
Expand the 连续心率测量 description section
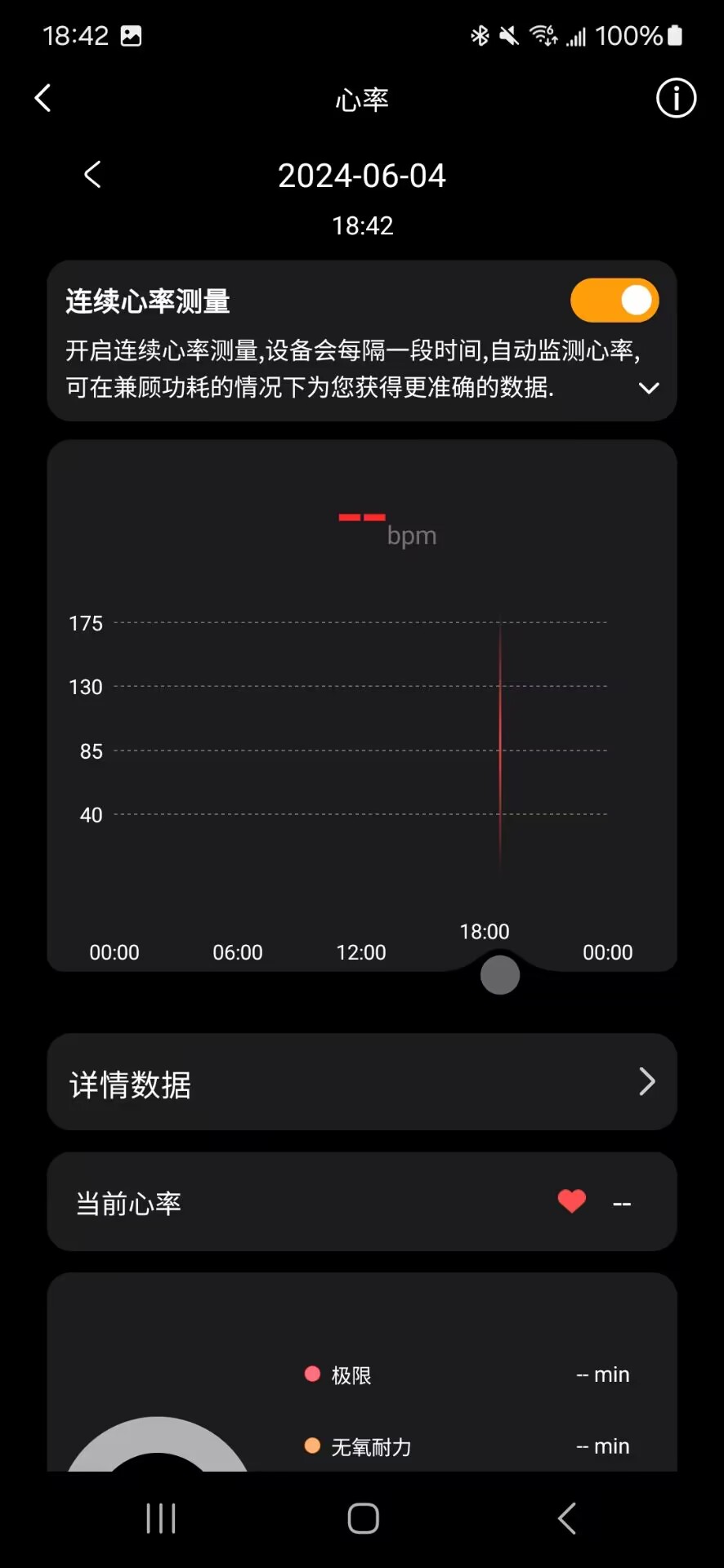coord(650,389)
